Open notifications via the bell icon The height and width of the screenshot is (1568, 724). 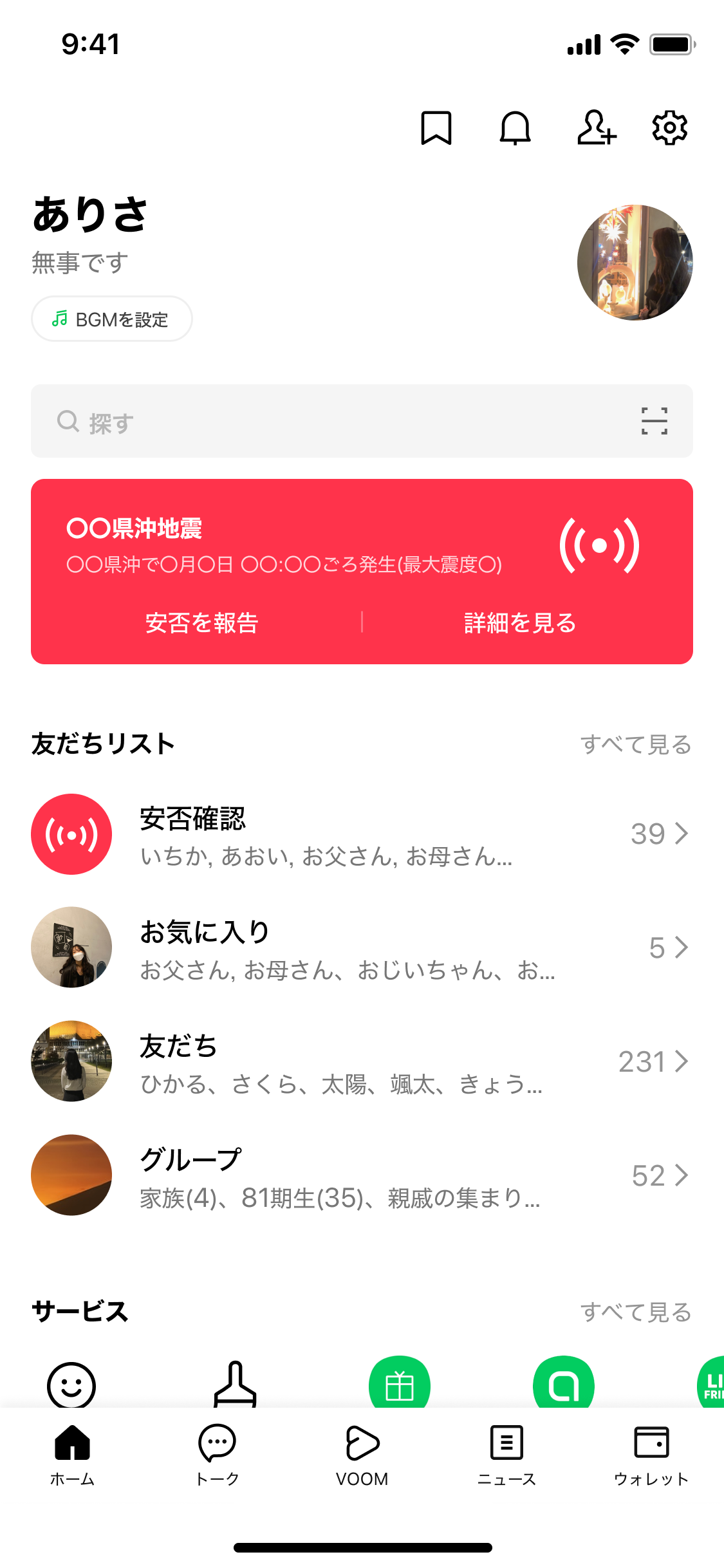(x=515, y=127)
